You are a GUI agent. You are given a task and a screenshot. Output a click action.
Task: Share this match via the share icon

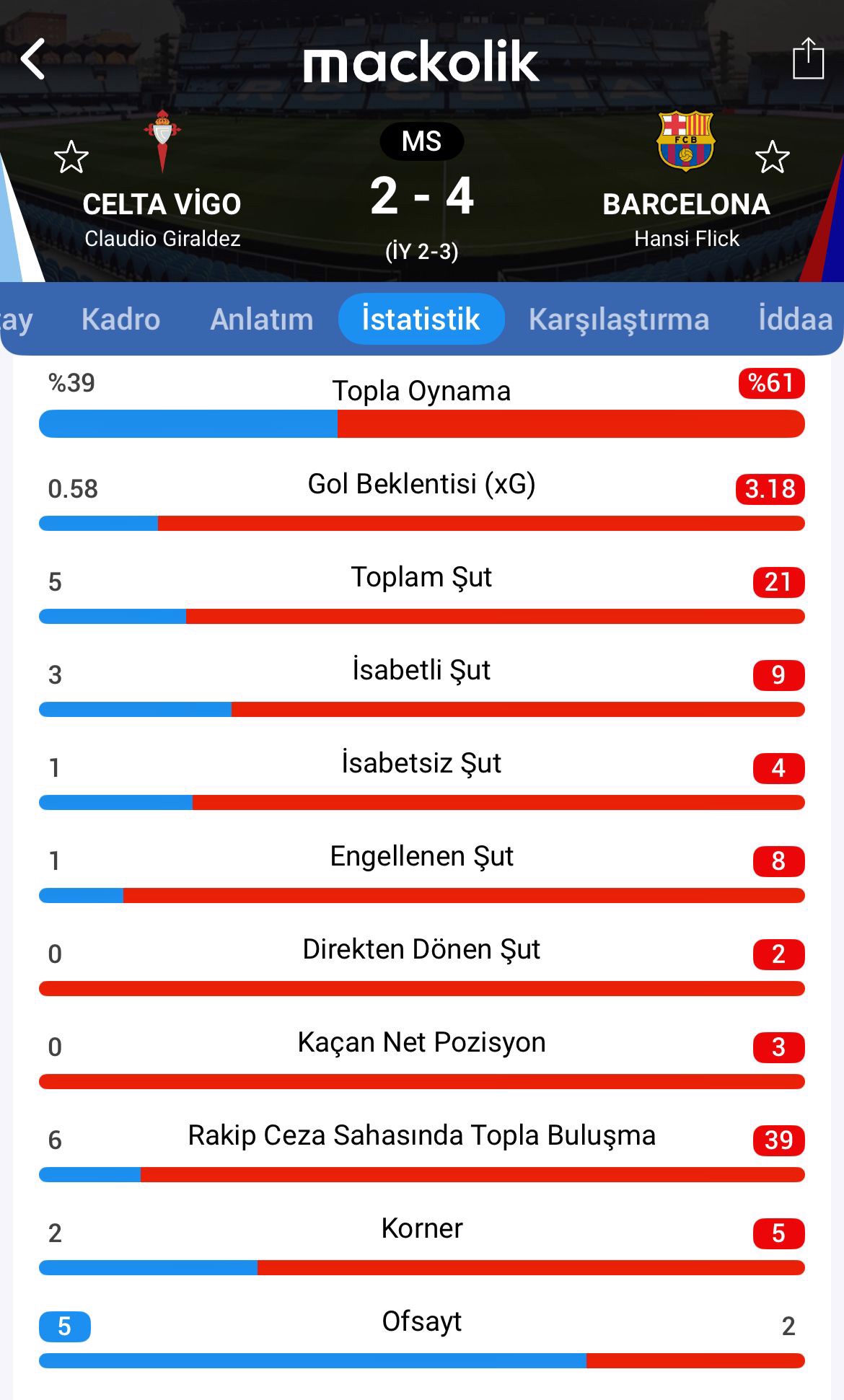[808, 59]
